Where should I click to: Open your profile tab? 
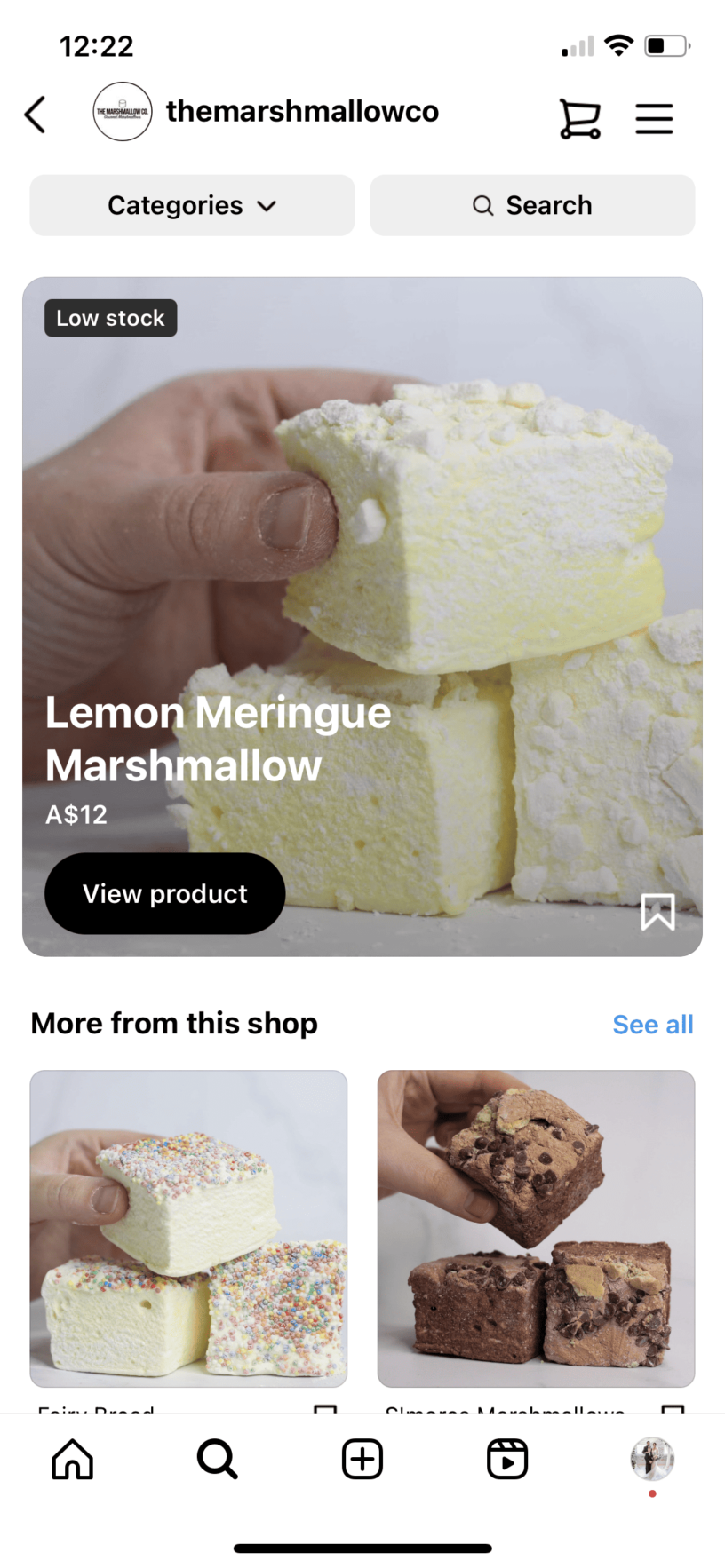652,1459
